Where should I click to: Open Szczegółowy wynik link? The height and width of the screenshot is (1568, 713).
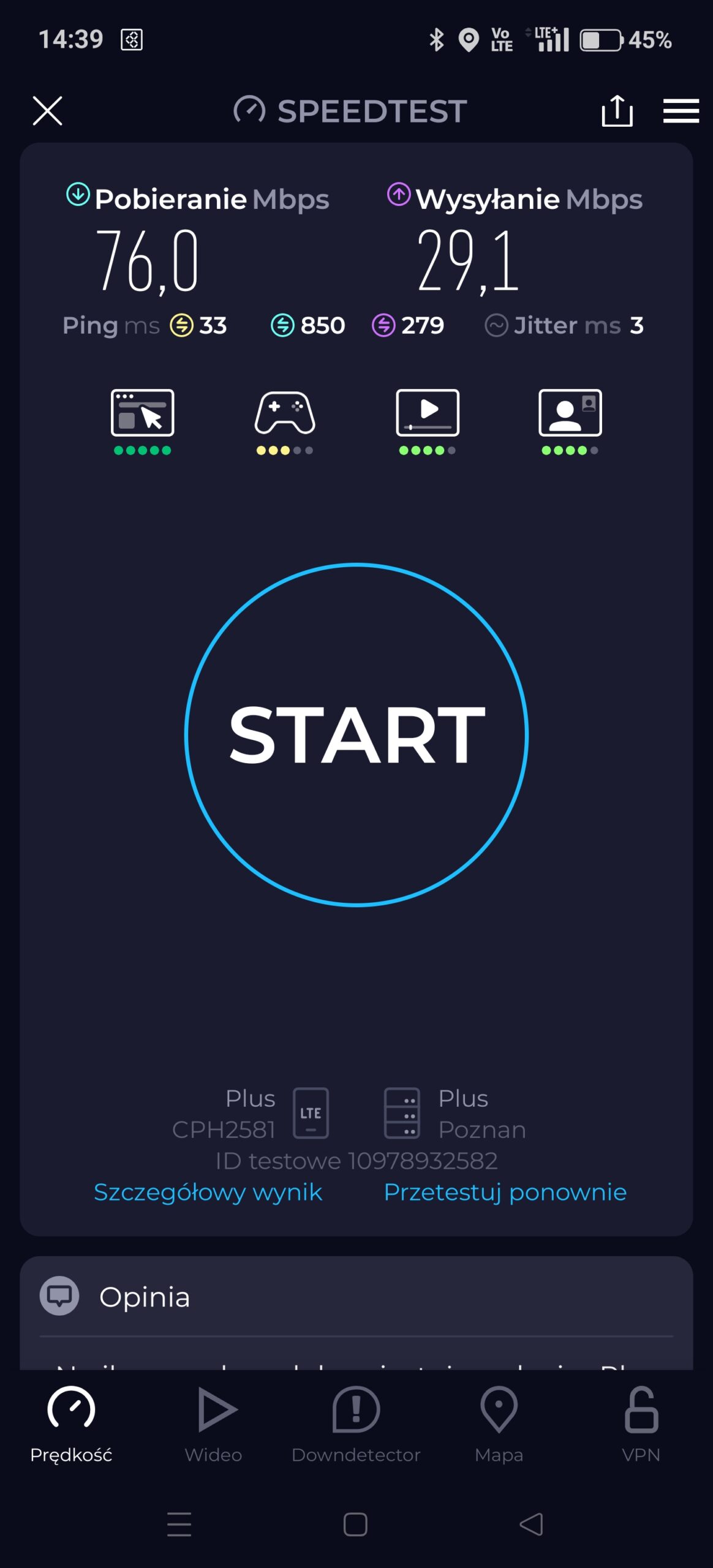tap(208, 1192)
